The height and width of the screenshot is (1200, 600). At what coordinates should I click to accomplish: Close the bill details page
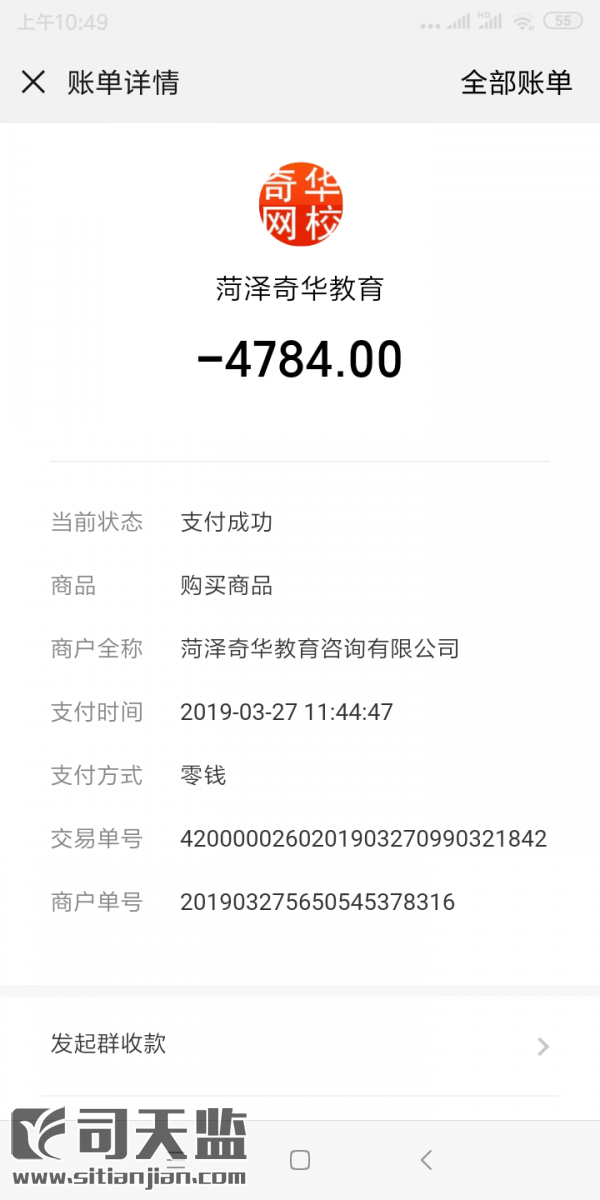coord(34,82)
